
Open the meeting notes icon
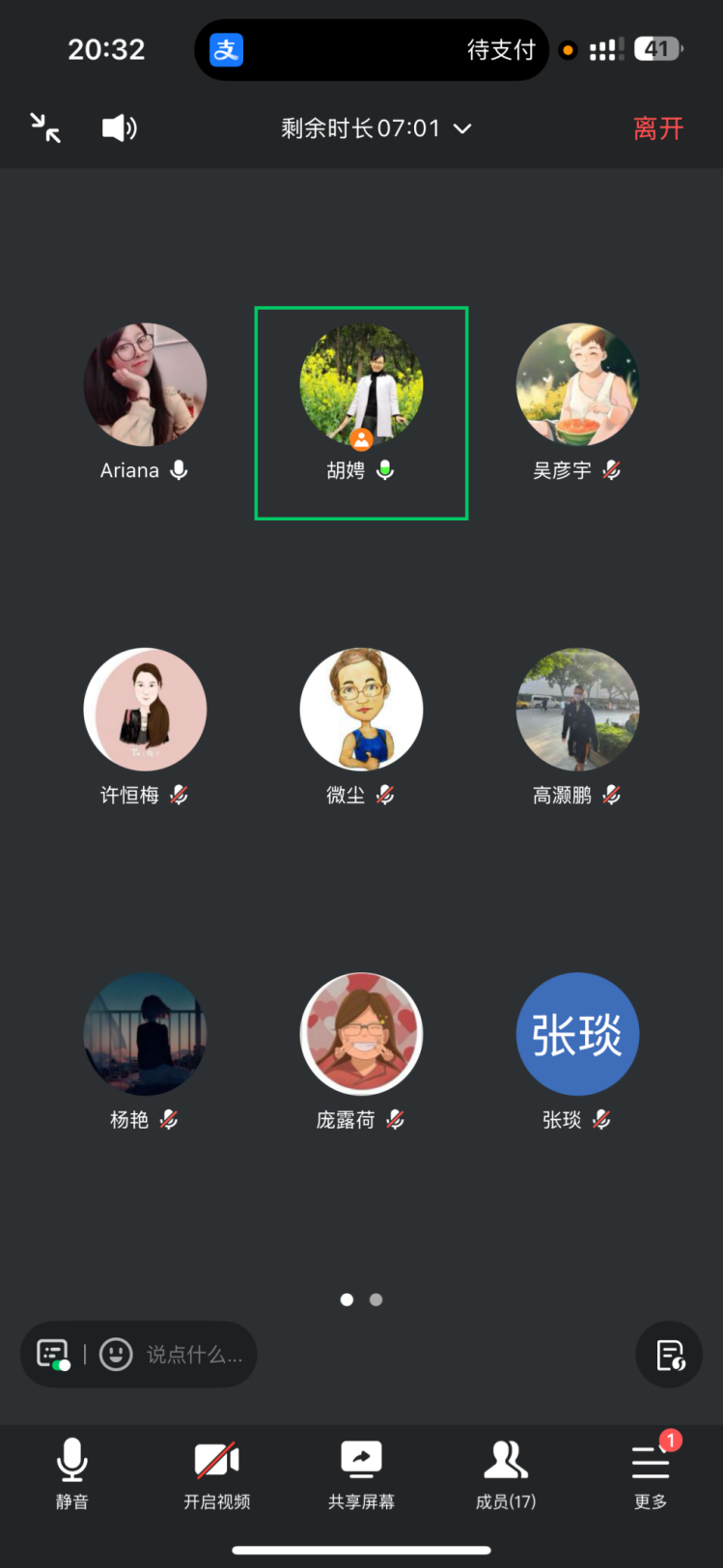pyautogui.click(x=669, y=1355)
